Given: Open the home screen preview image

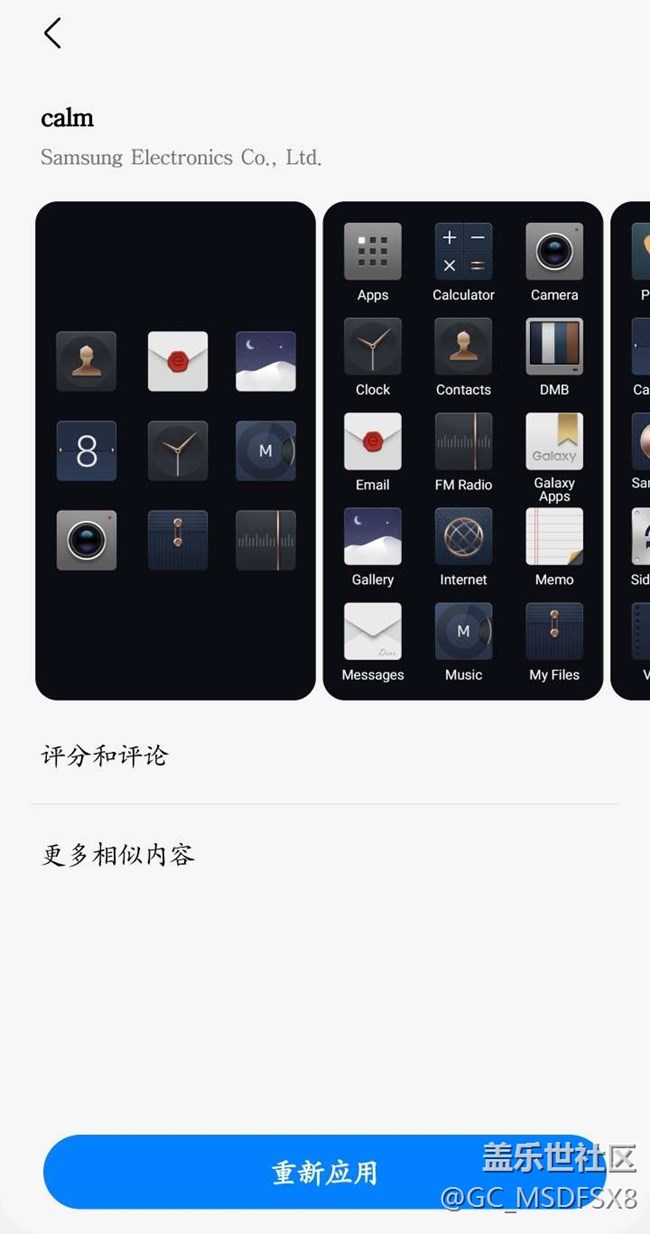Looking at the screenshot, I should tap(175, 450).
